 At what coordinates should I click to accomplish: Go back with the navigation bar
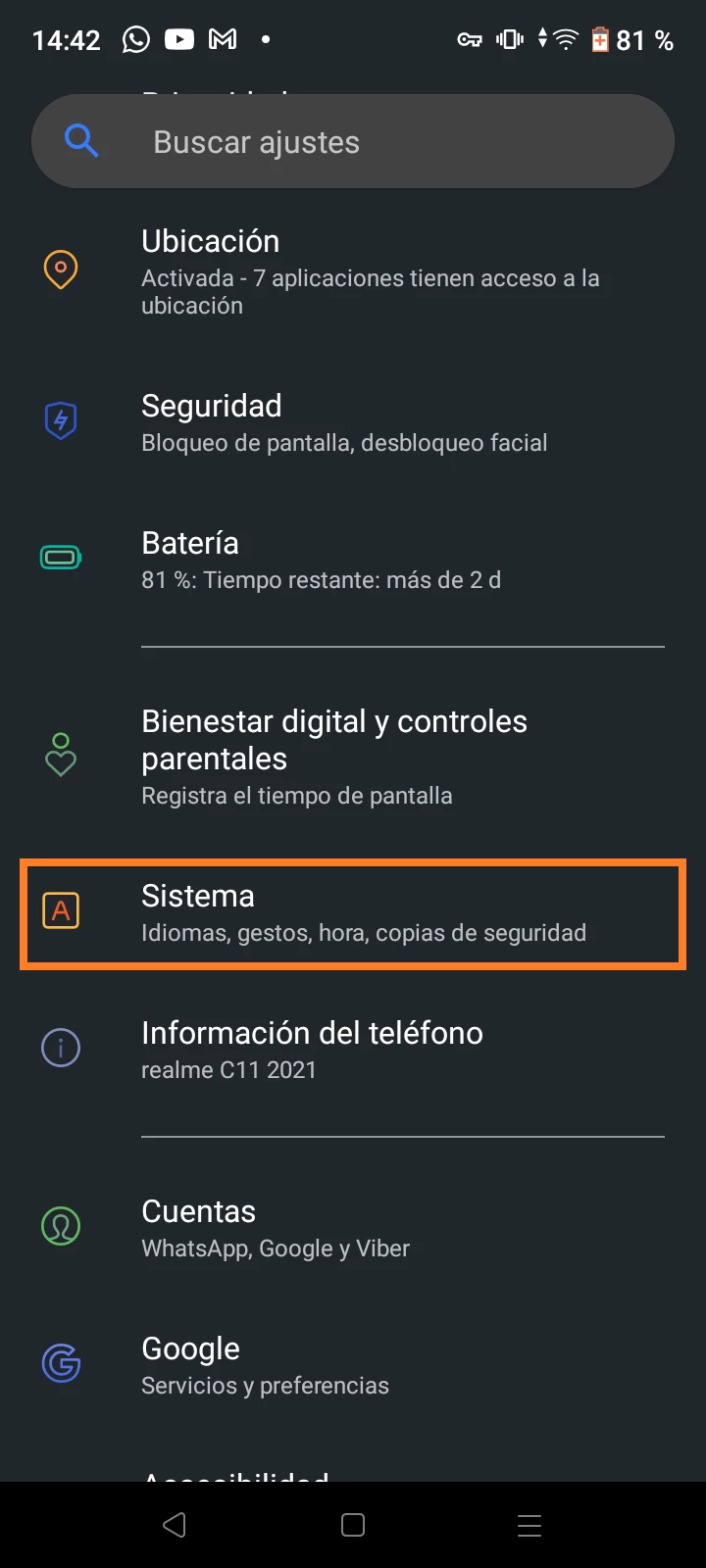point(175,1525)
